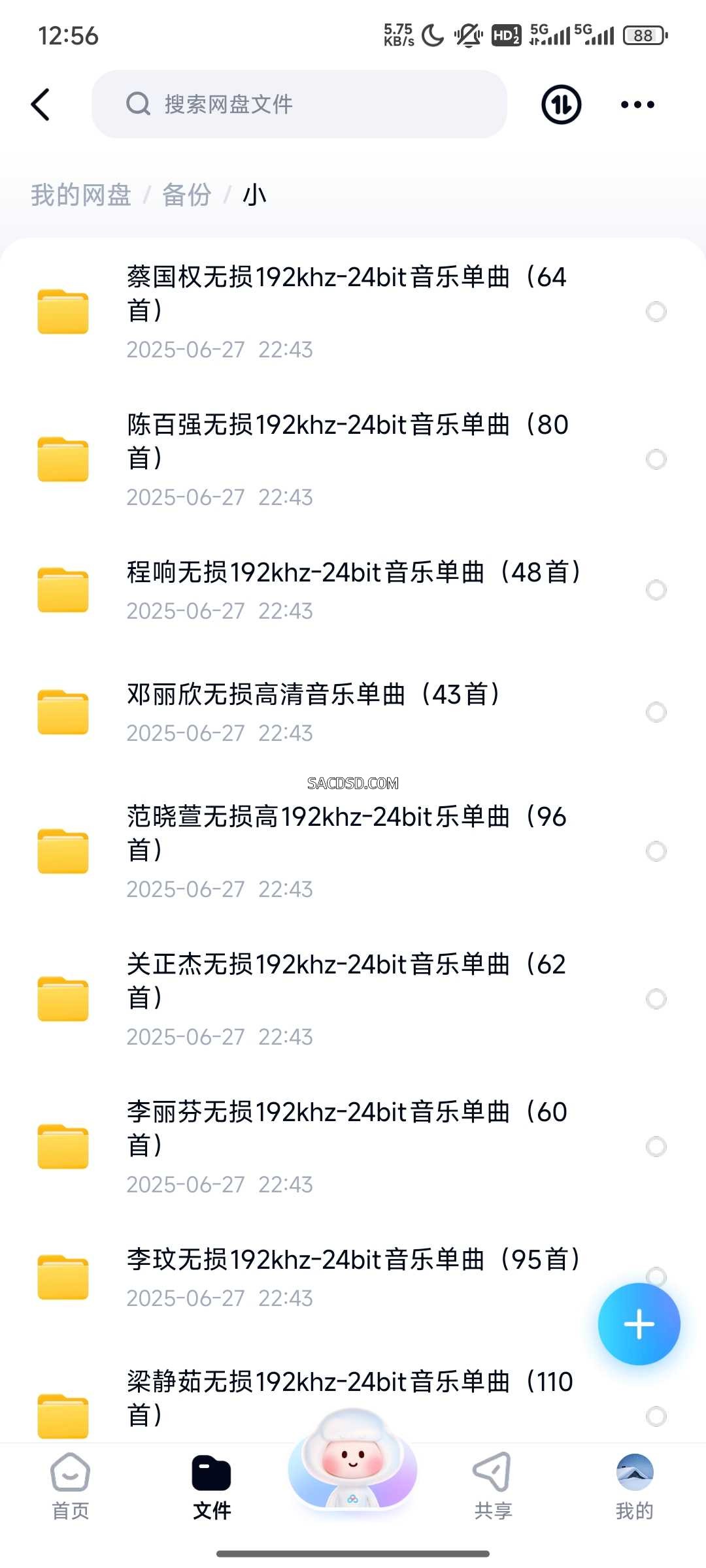Tap the blue plus button to add files

639,1324
